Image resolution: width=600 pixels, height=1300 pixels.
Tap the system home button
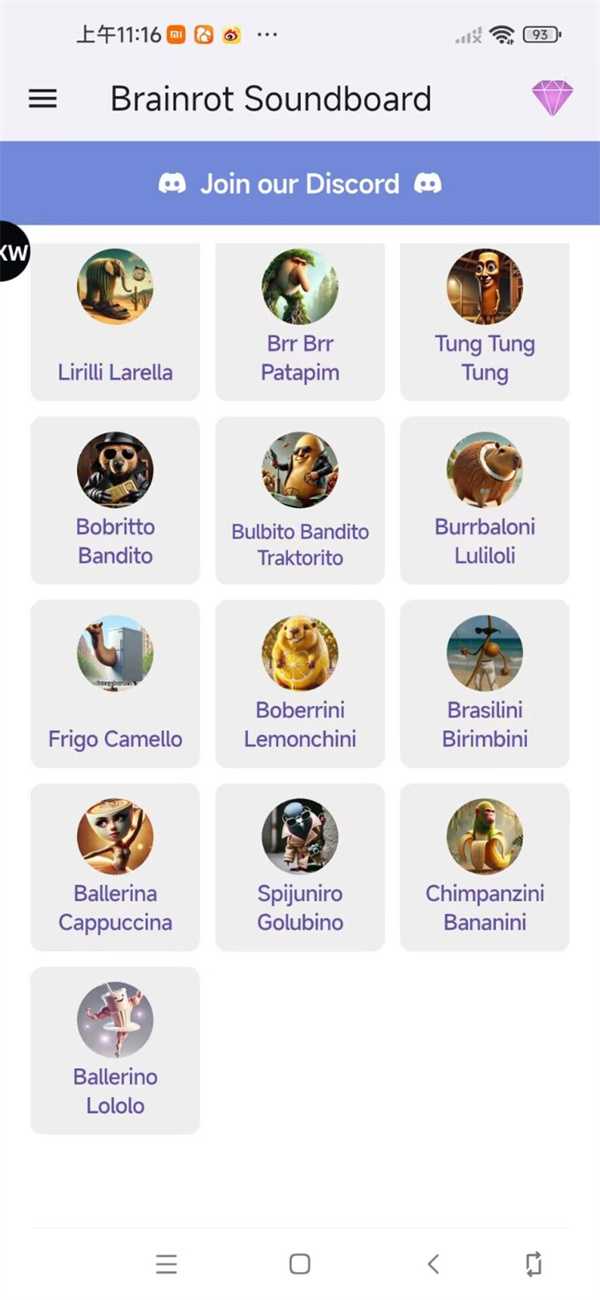(x=299, y=1264)
